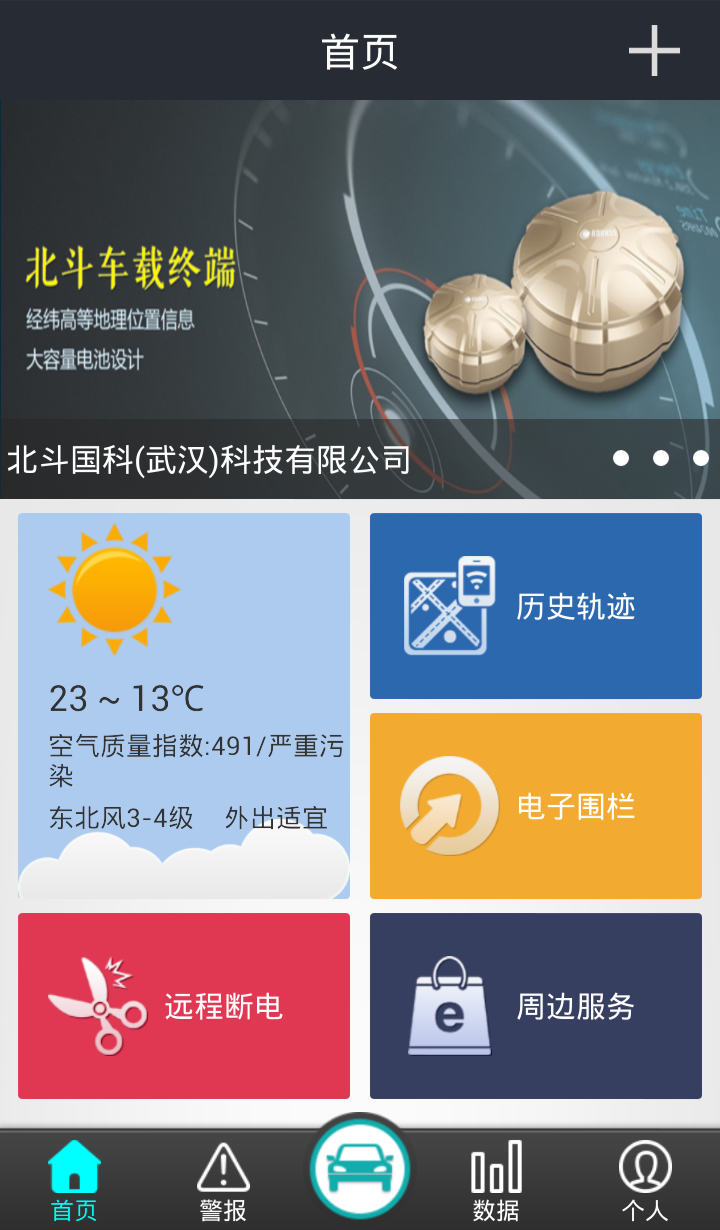Viewport: 720px width, 1230px height.
Task: Switch to the 警报 alerts tab
Action: coord(222,1182)
